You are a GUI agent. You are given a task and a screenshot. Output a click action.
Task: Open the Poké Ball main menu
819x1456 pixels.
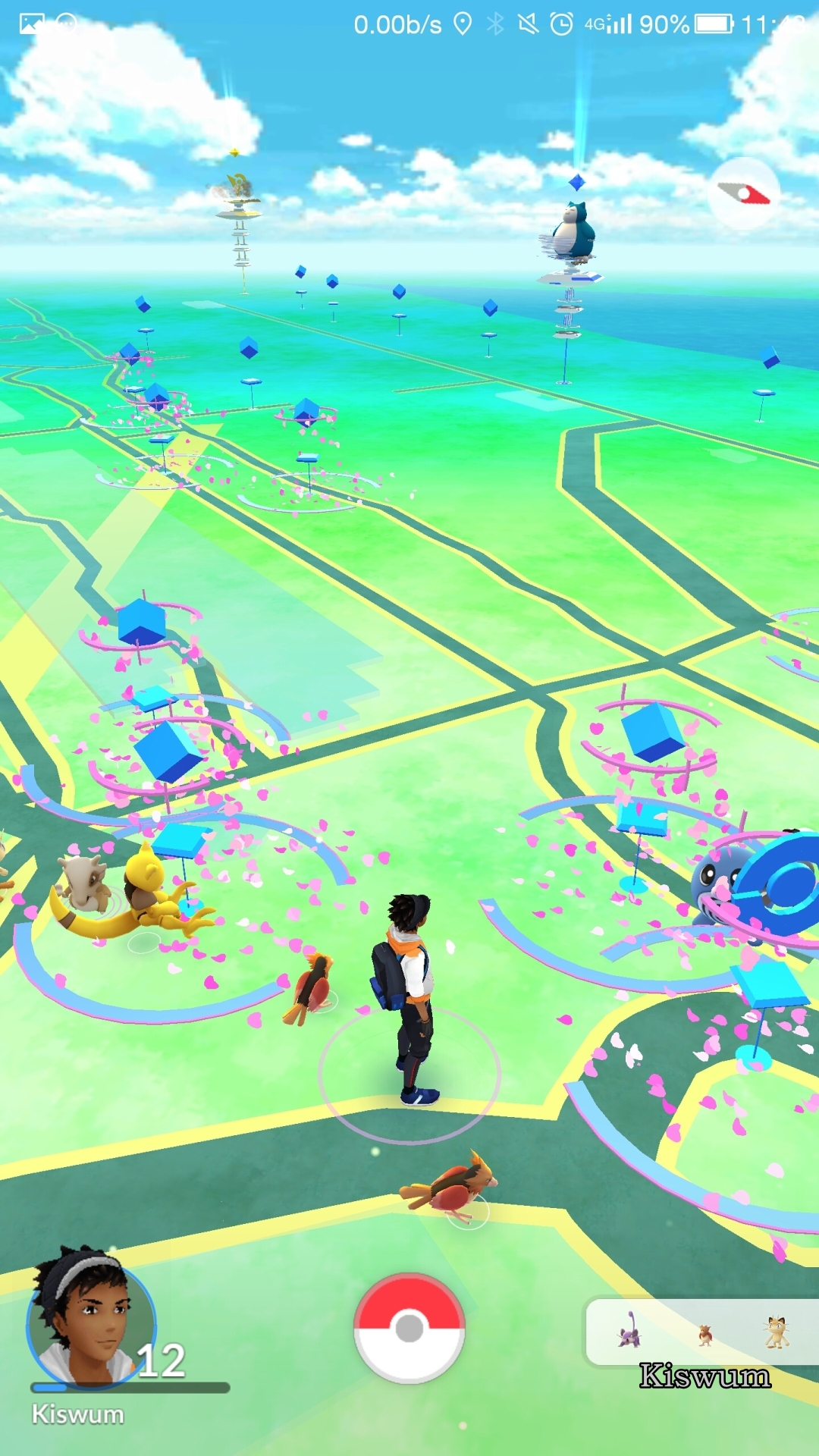[x=409, y=1328]
